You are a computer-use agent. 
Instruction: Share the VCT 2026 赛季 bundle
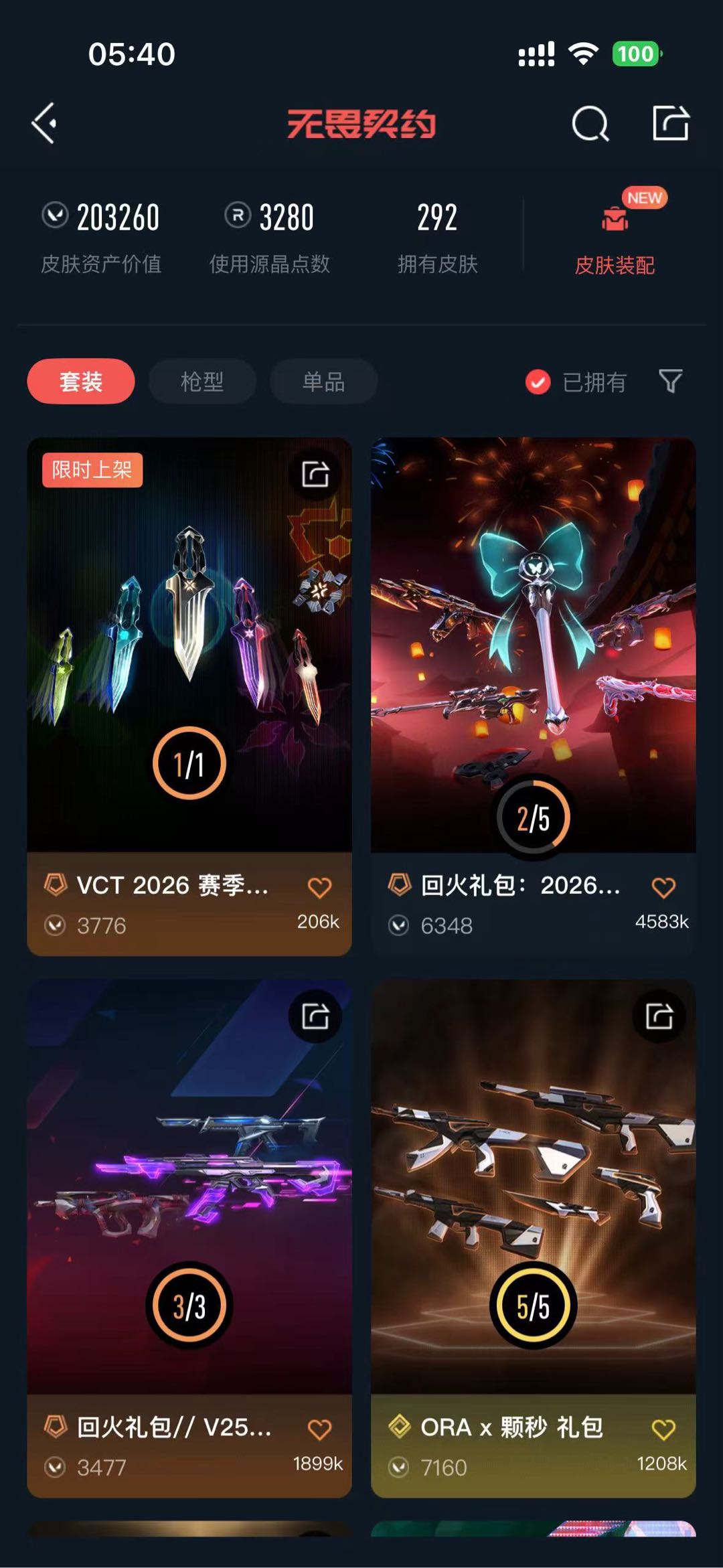(x=315, y=474)
